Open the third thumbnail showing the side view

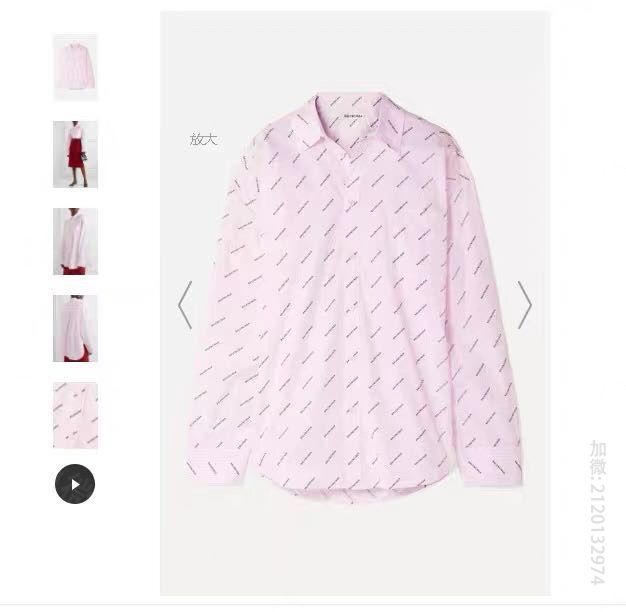pyautogui.click(x=75, y=241)
